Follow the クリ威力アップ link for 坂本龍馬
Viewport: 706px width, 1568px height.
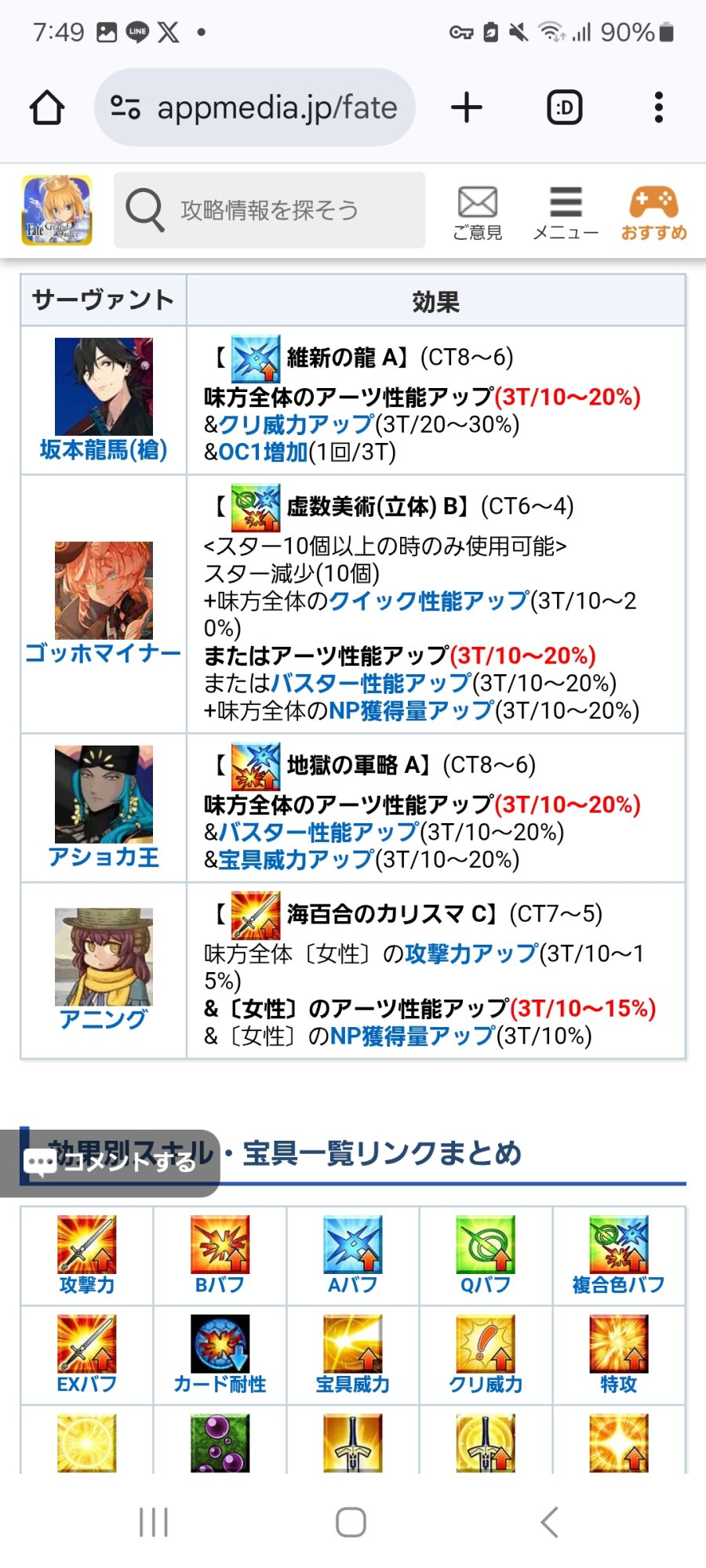(x=297, y=424)
